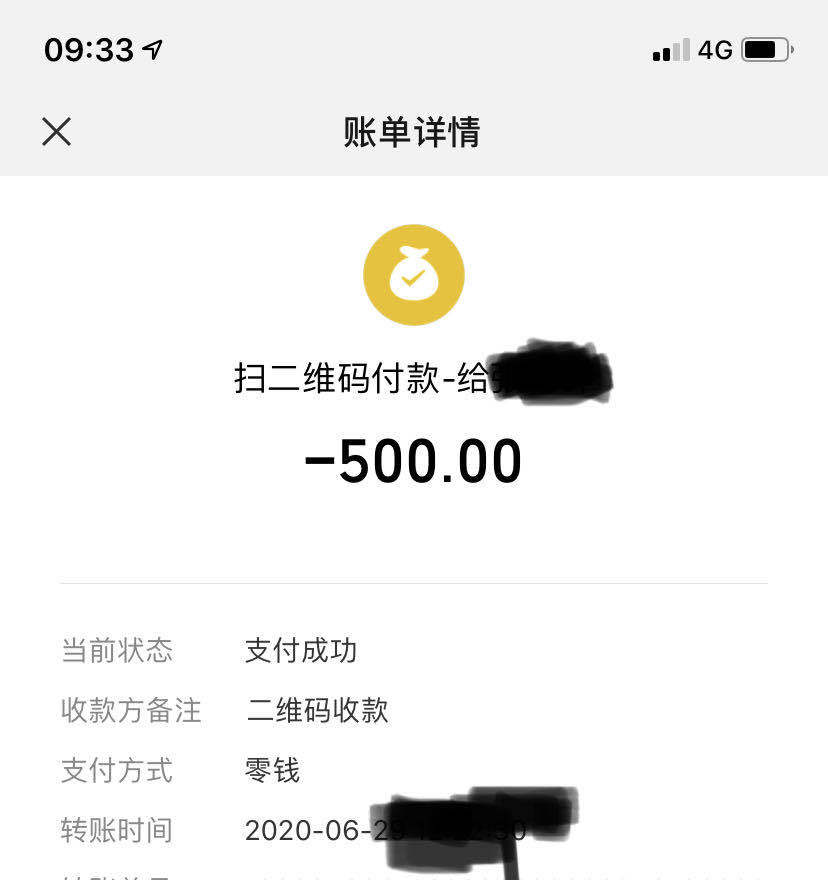The width and height of the screenshot is (828, 880).
Task: Tap the checkmark inside the money pouch icon
Action: click(414, 278)
